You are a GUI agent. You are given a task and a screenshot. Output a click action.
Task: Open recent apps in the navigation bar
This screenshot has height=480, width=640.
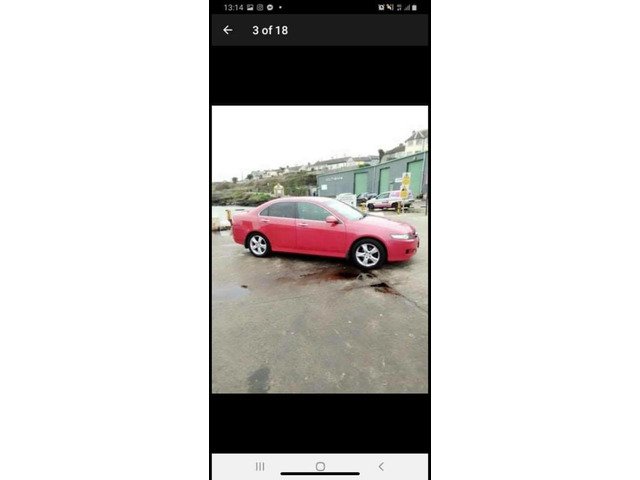[x=260, y=466]
